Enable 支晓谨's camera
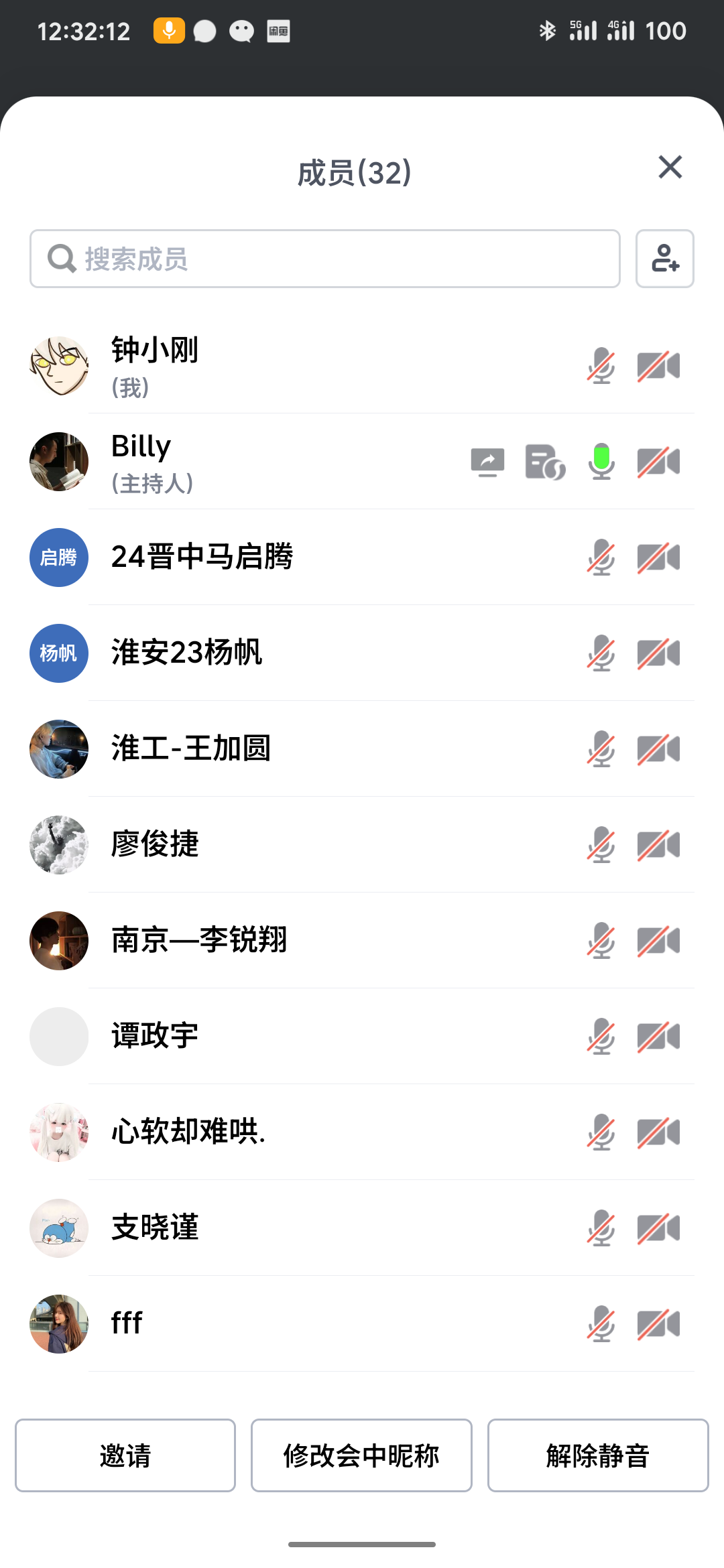Screen dimensions: 724x1568 coord(658,1228)
